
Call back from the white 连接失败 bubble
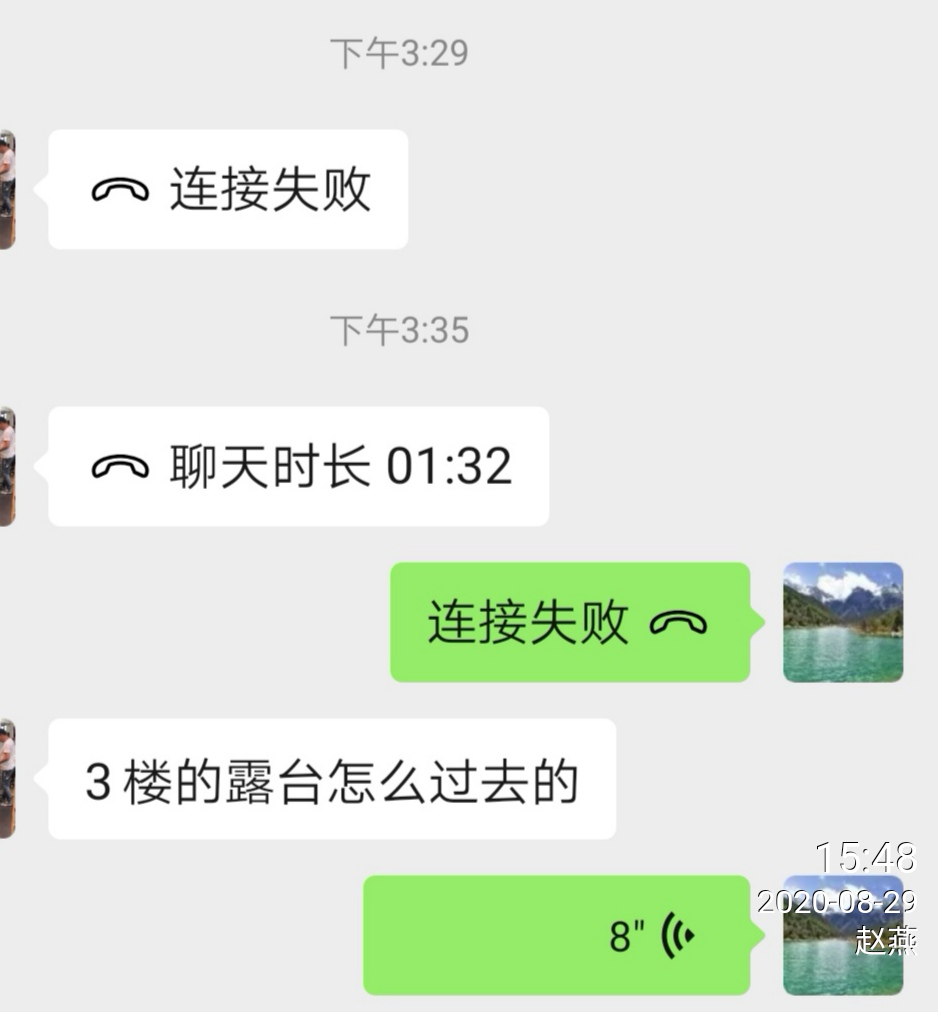point(228,190)
